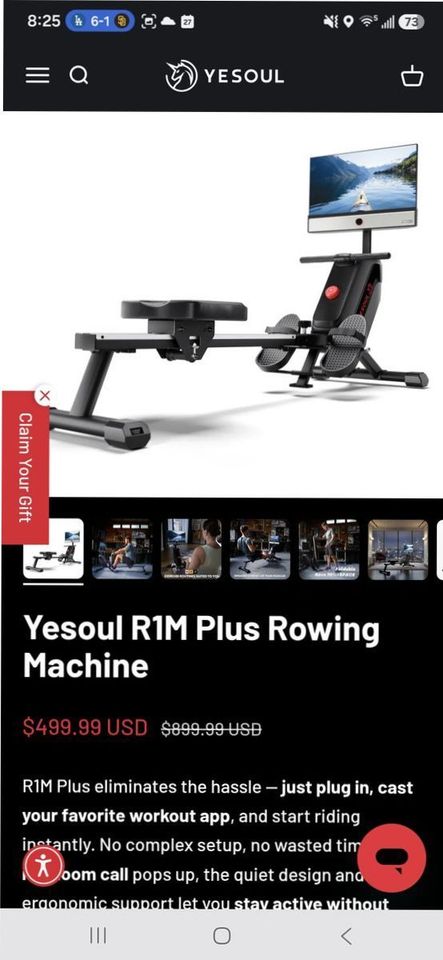The height and width of the screenshot is (960, 443).
Task: Dismiss the Claim Your Gift banner
Action: pos(44,396)
